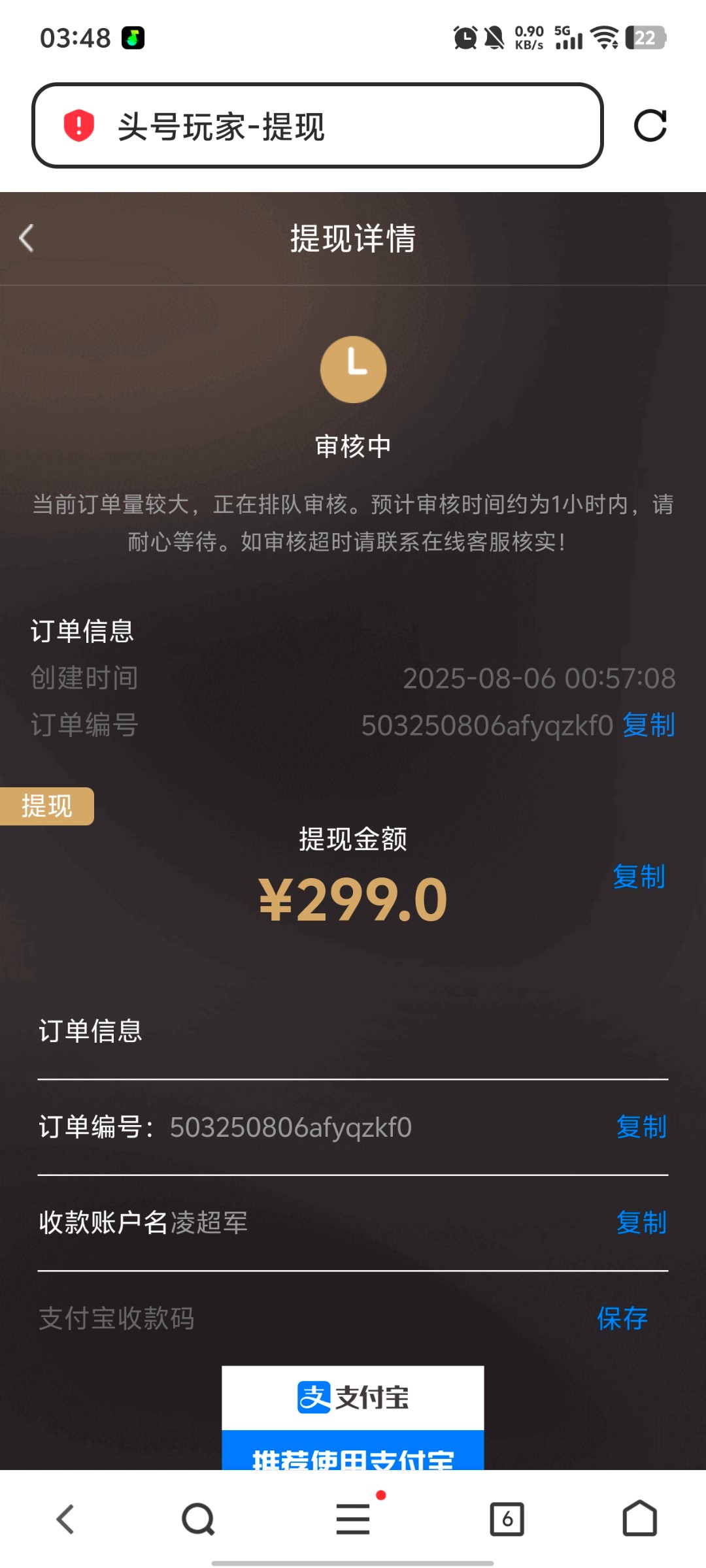View the 6 open browser tabs
This screenshot has height=1568, width=706.
click(x=507, y=1518)
